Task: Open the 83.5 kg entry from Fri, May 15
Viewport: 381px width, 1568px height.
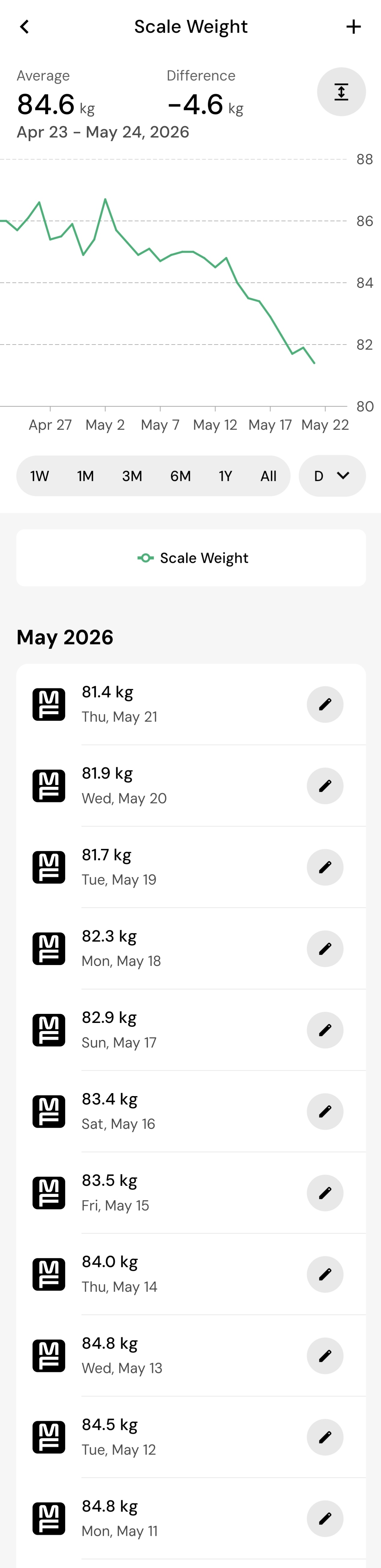Action: [191, 1193]
